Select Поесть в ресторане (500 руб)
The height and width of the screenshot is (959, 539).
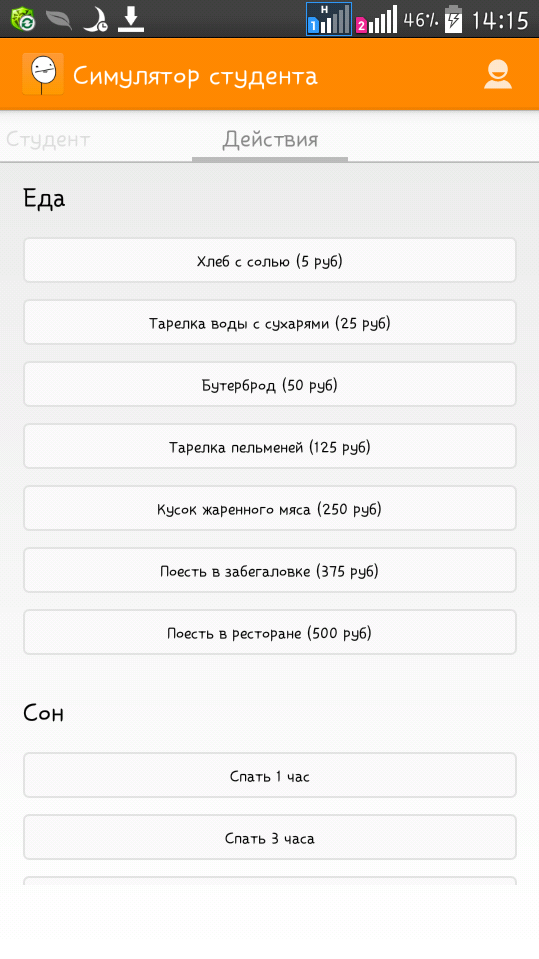point(270,633)
